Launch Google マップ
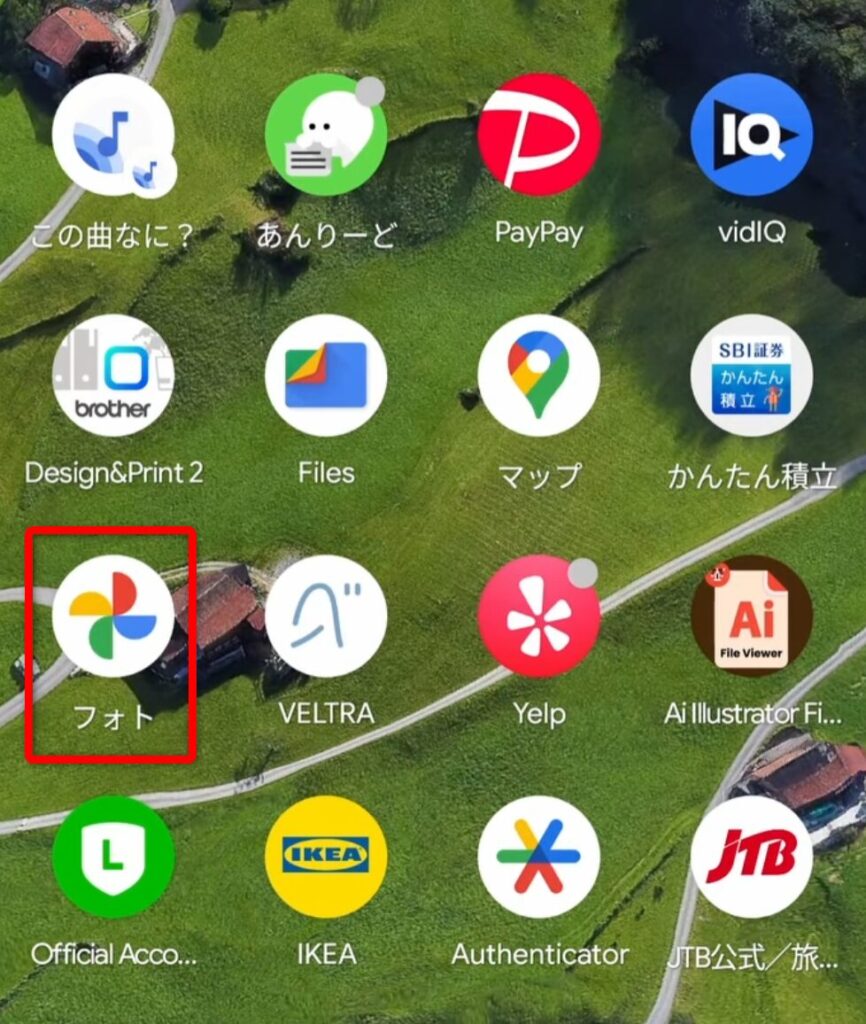This screenshot has height=1024, width=866. (x=539, y=376)
